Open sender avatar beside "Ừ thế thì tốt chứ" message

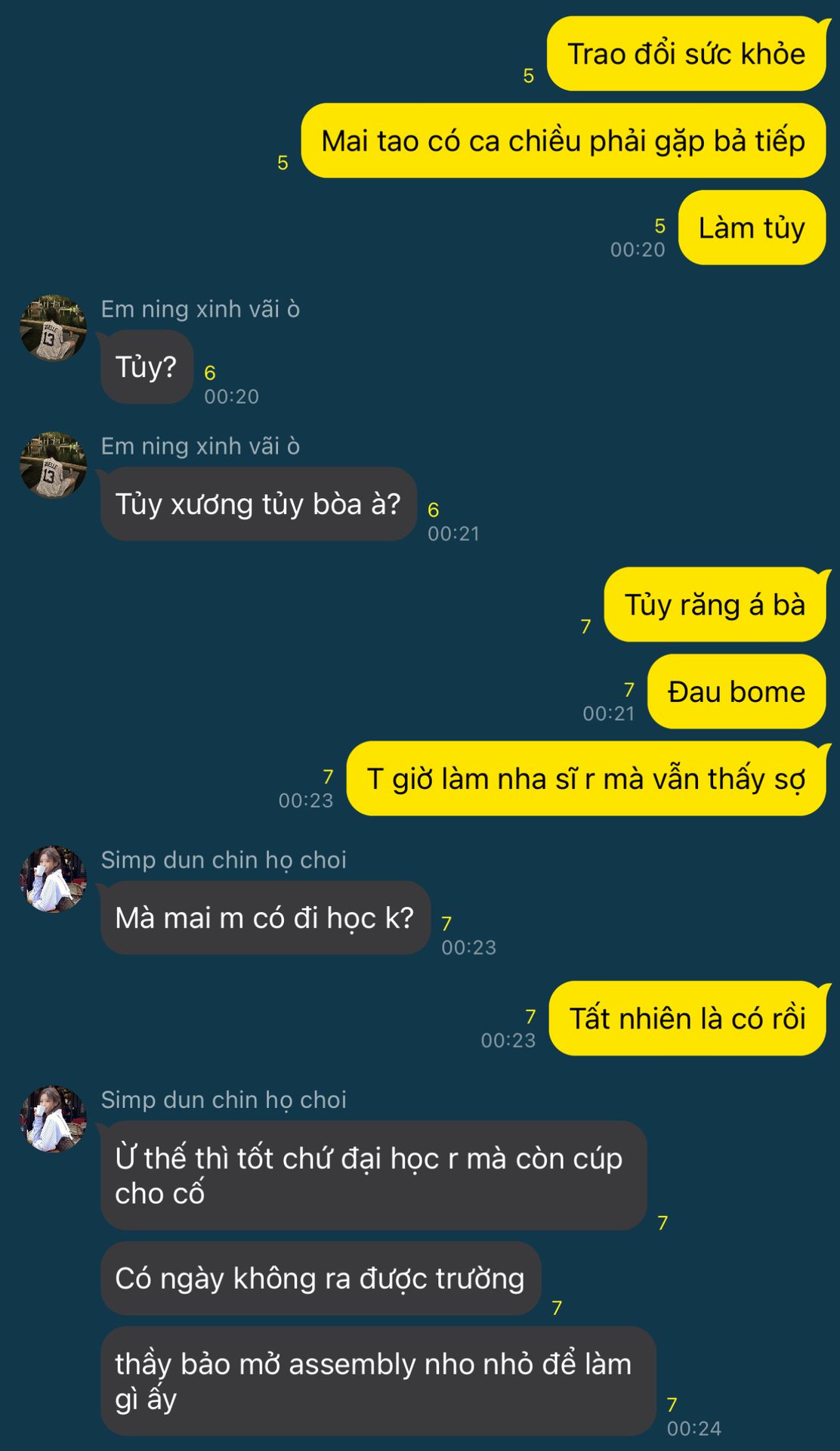pyautogui.click(x=53, y=1119)
